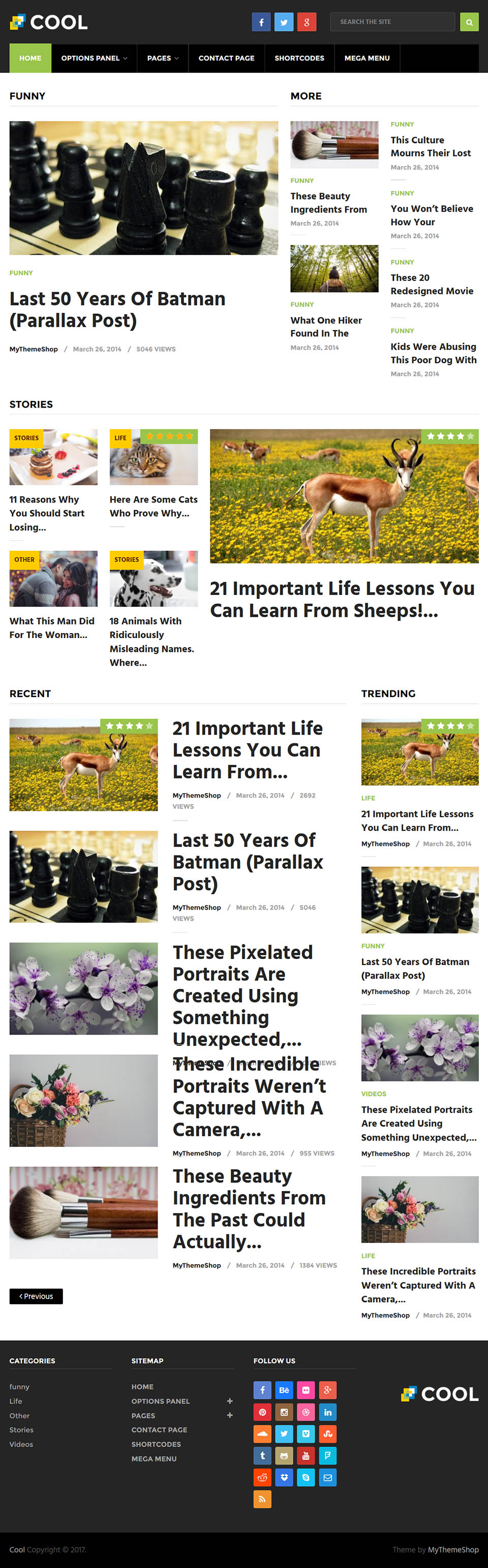Screen dimensions: 488x1568
Task: Open the Videos category in the footer
Action: click(21, 1445)
